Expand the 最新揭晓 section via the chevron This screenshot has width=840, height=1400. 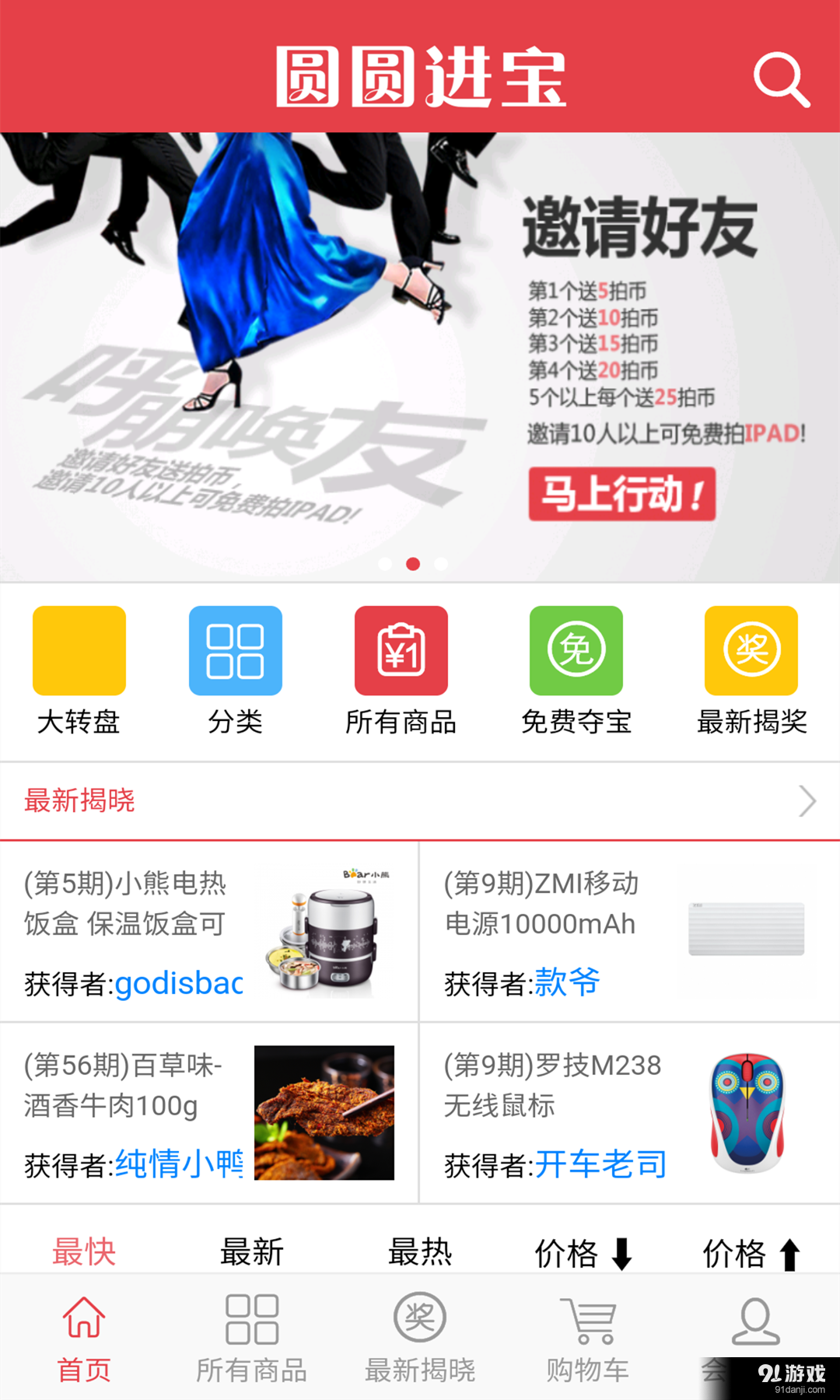(807, 801)
